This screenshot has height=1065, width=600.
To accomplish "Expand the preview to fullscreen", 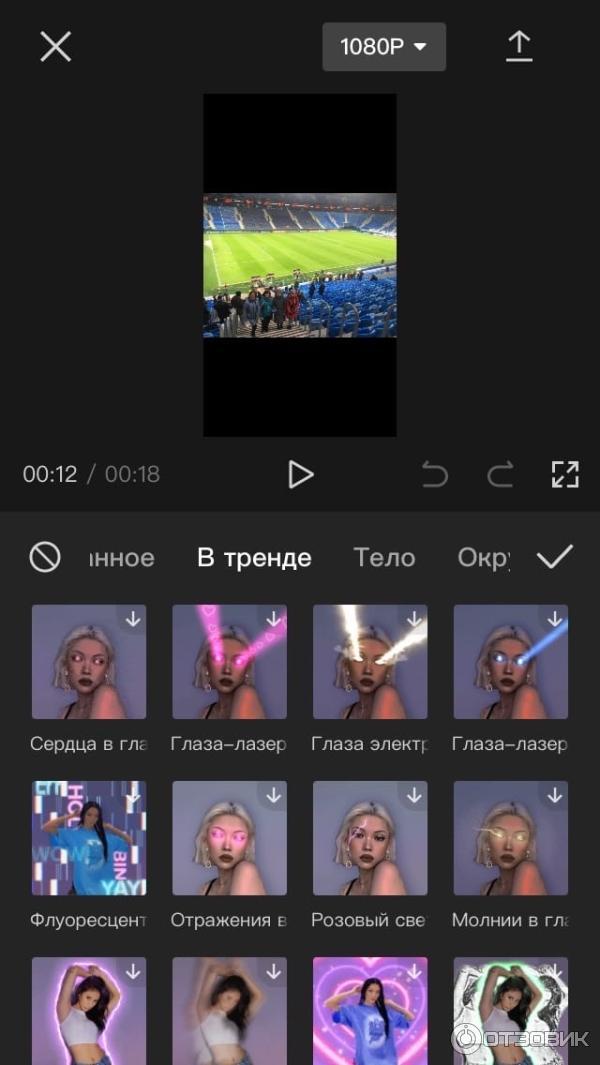I will (x=565, y=474).
